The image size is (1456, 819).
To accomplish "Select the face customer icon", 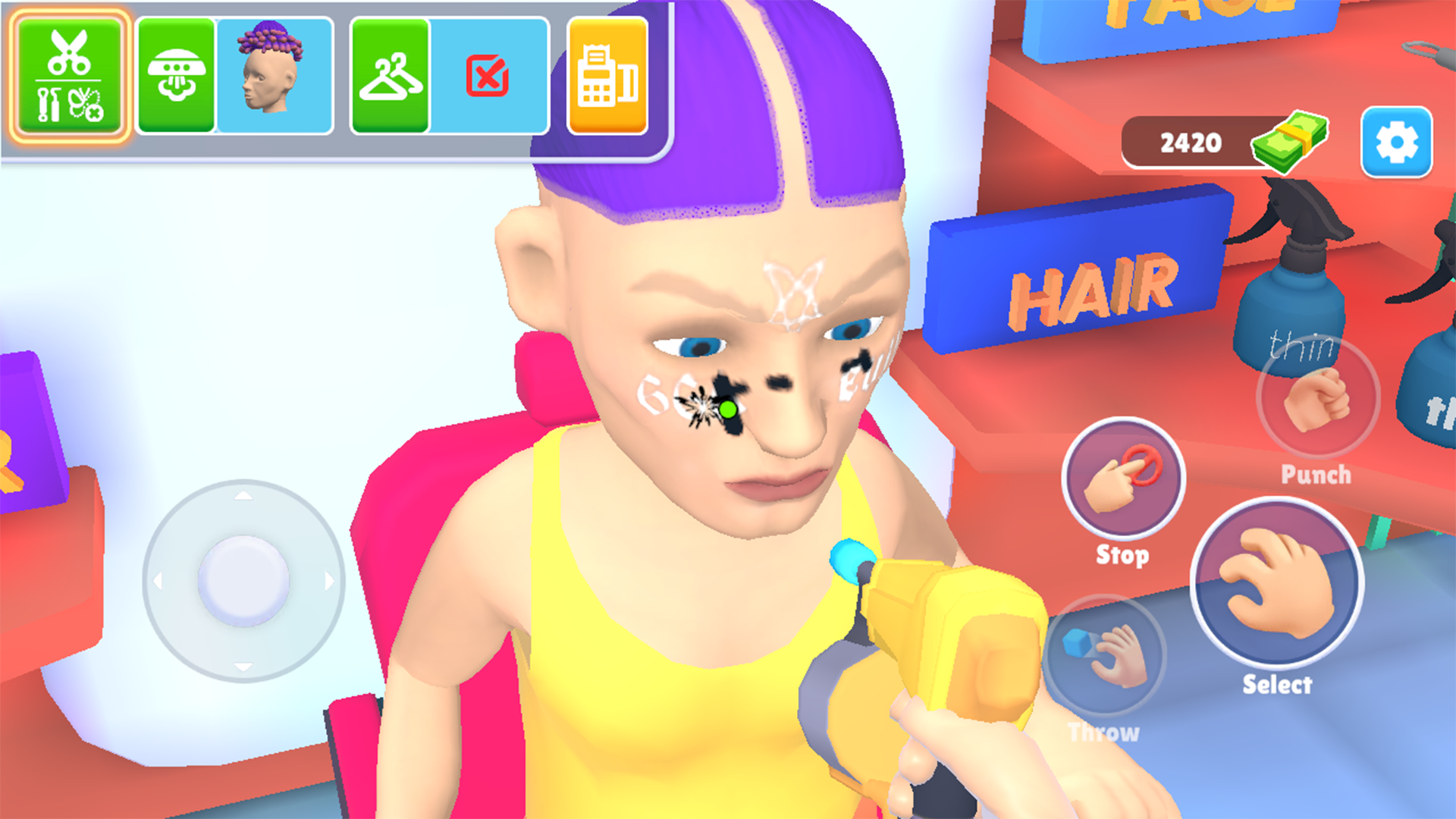I will [176, 76].
